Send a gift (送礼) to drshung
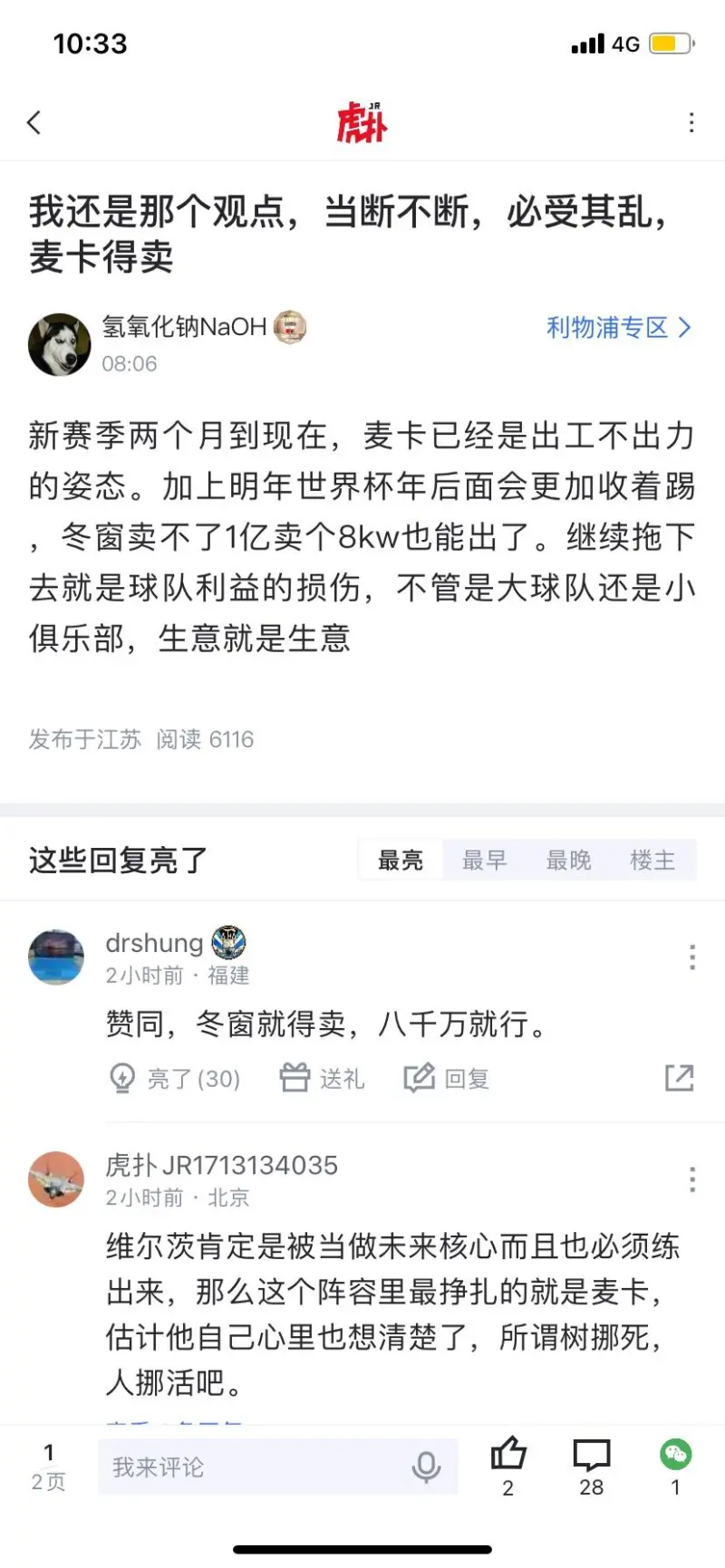 coord(322,1078)
